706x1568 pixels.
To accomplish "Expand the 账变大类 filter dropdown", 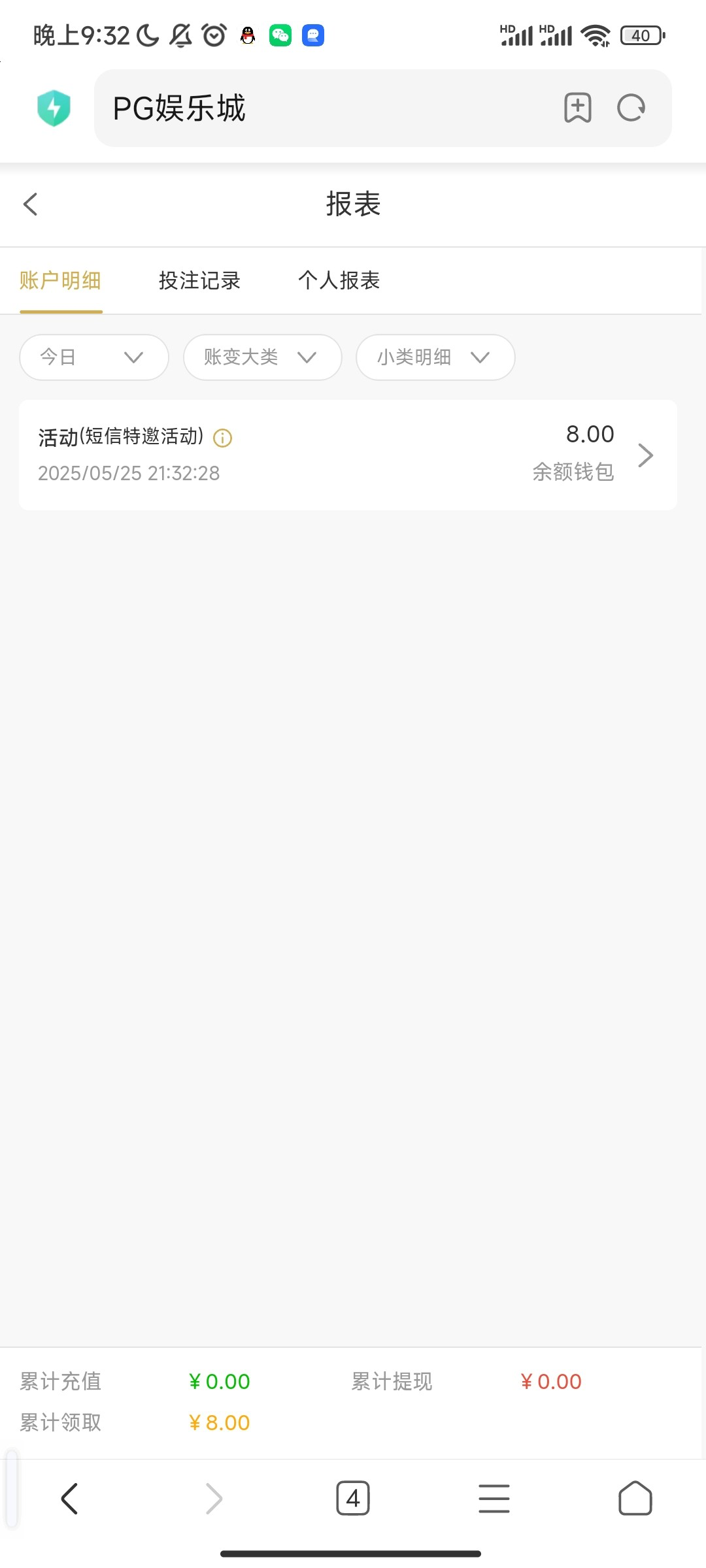I will 262,357.
